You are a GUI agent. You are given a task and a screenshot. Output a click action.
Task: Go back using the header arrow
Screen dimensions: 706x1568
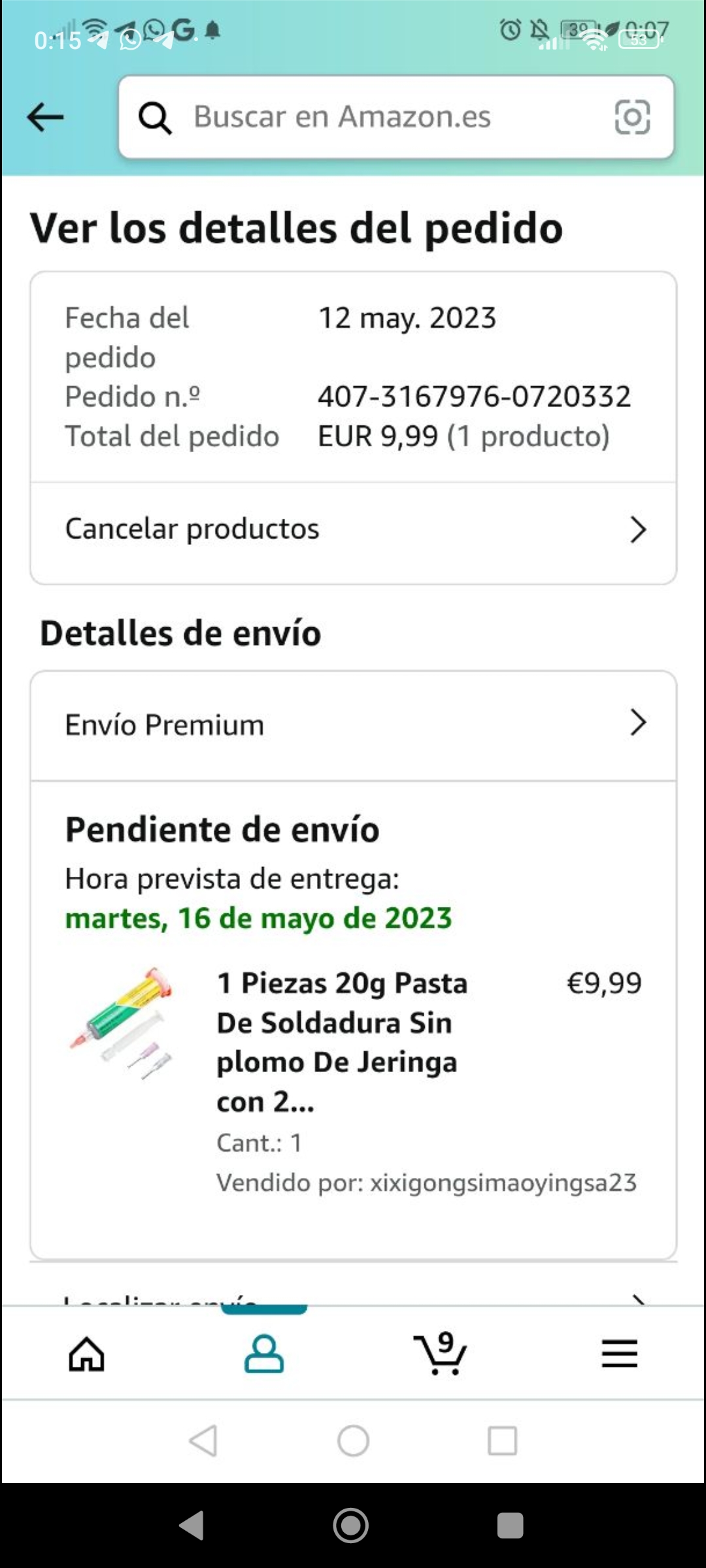45,118
